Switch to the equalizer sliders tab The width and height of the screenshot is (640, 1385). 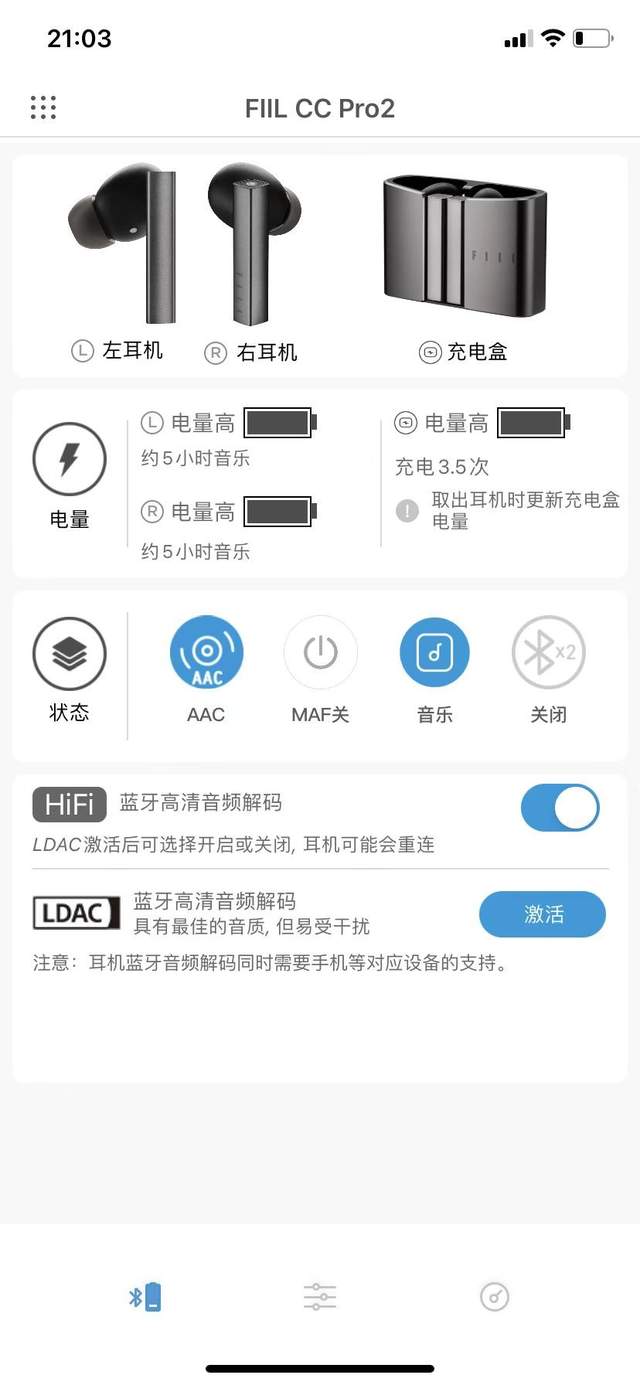click(x=320, y=1297)
